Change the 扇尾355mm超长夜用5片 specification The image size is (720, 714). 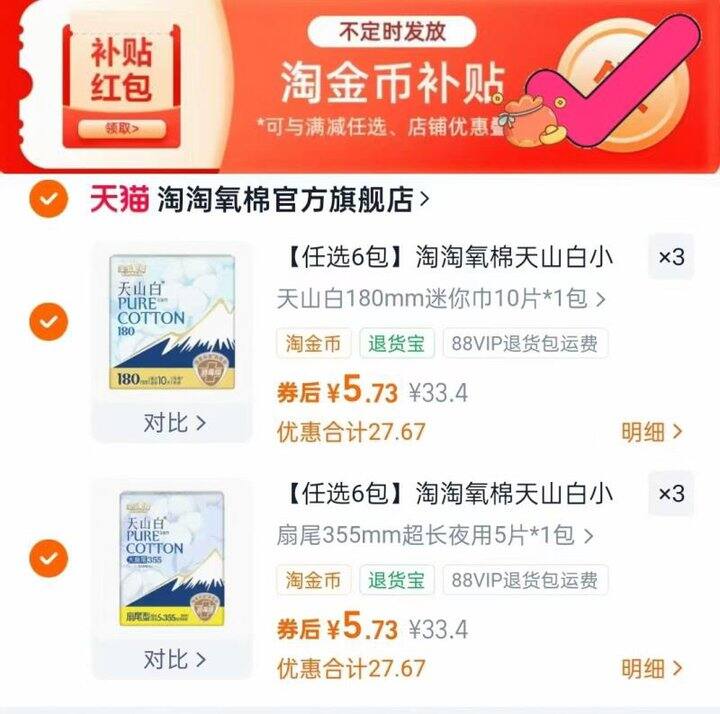click(x=434, y=535)
